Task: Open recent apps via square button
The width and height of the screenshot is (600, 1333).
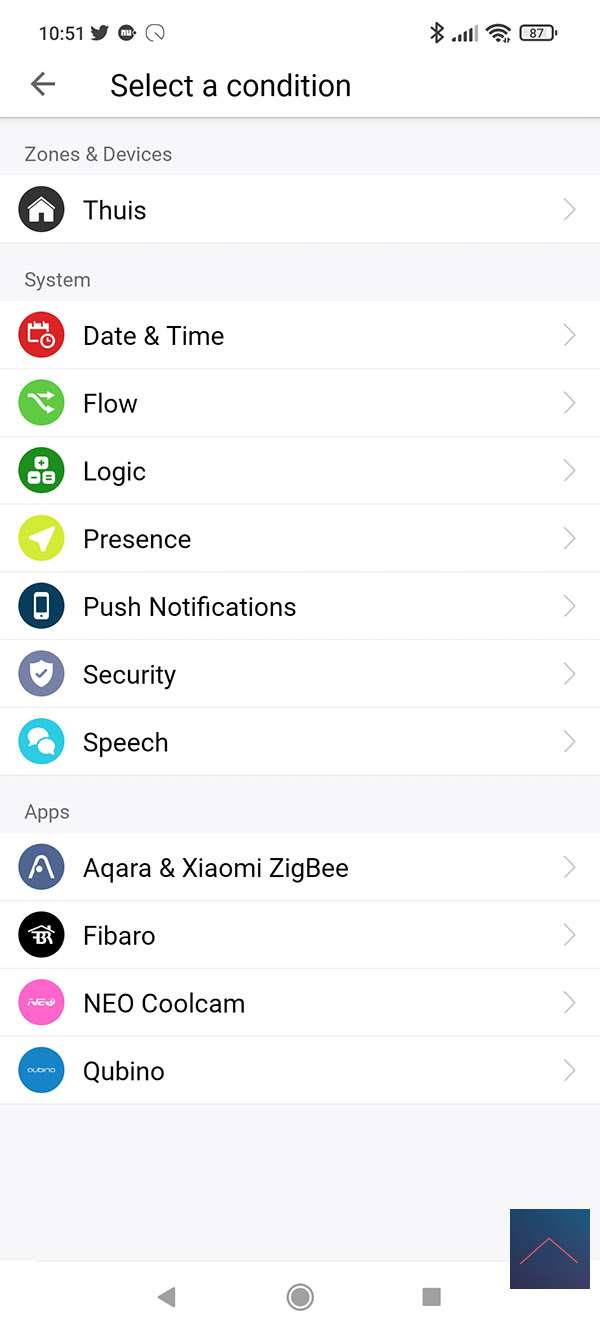Action: [x=432, y=1297]
